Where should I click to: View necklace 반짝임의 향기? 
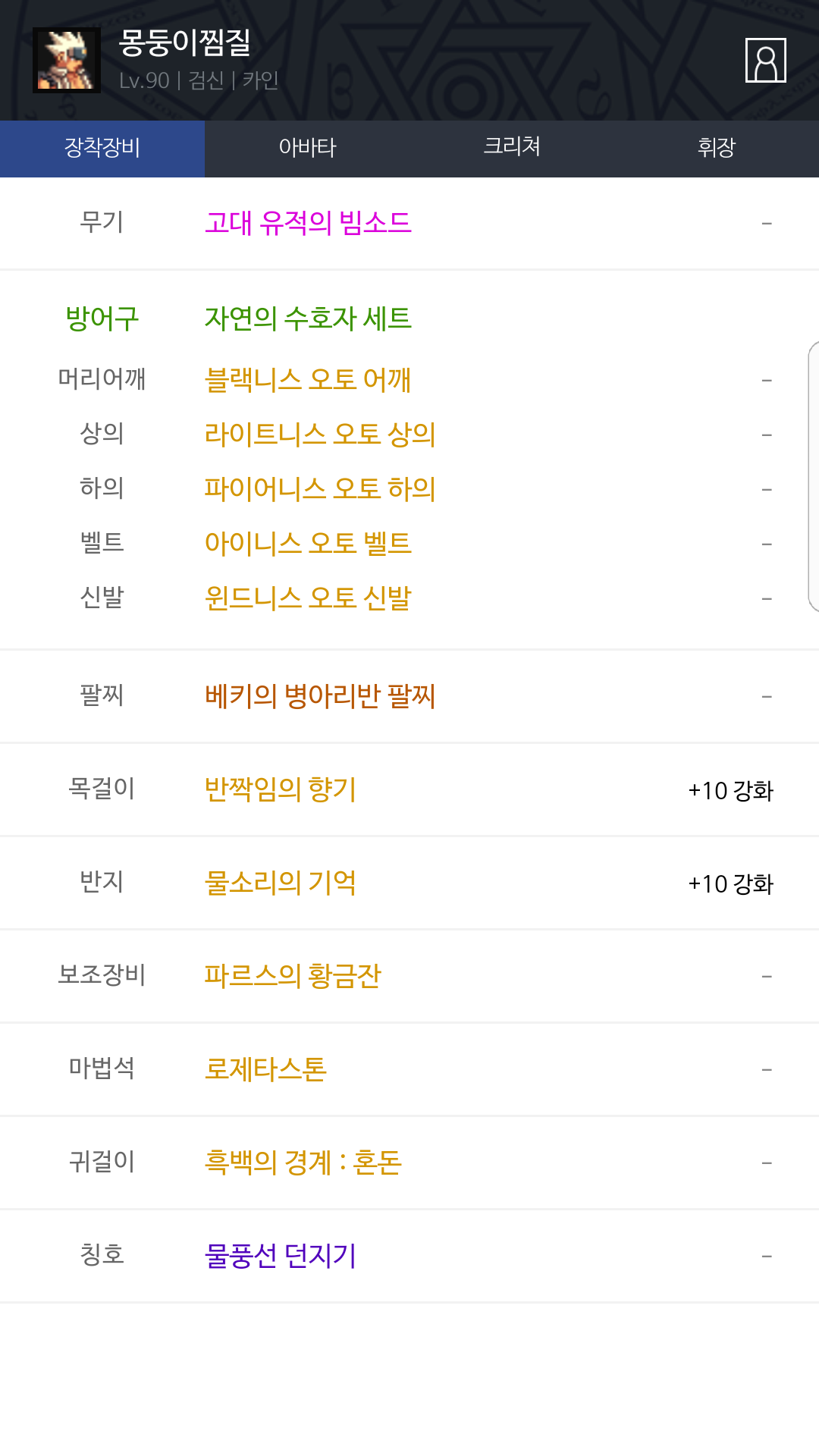pyautogui.click(x=281, y=789)
